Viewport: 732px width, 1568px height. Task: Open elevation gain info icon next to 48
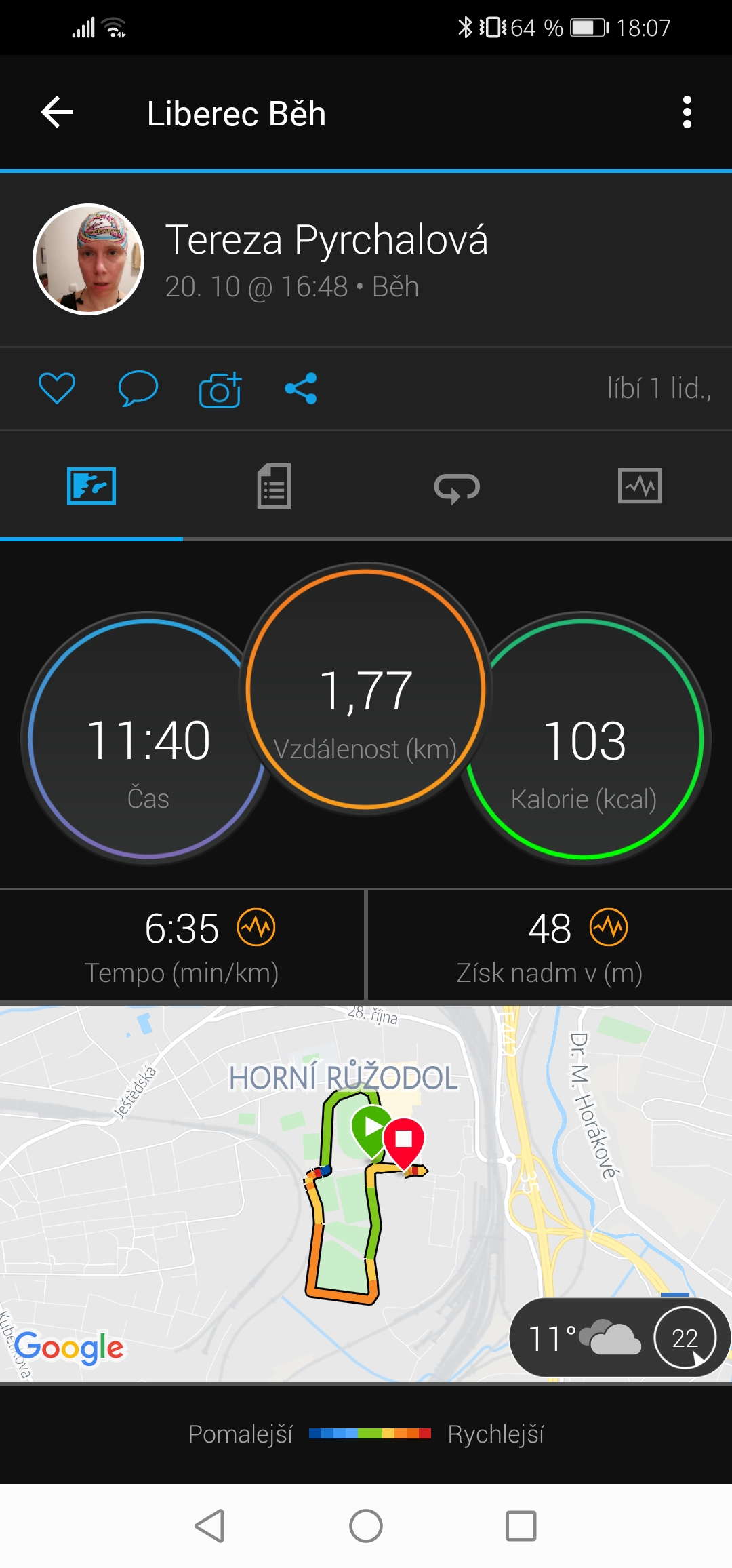point(609,927)
